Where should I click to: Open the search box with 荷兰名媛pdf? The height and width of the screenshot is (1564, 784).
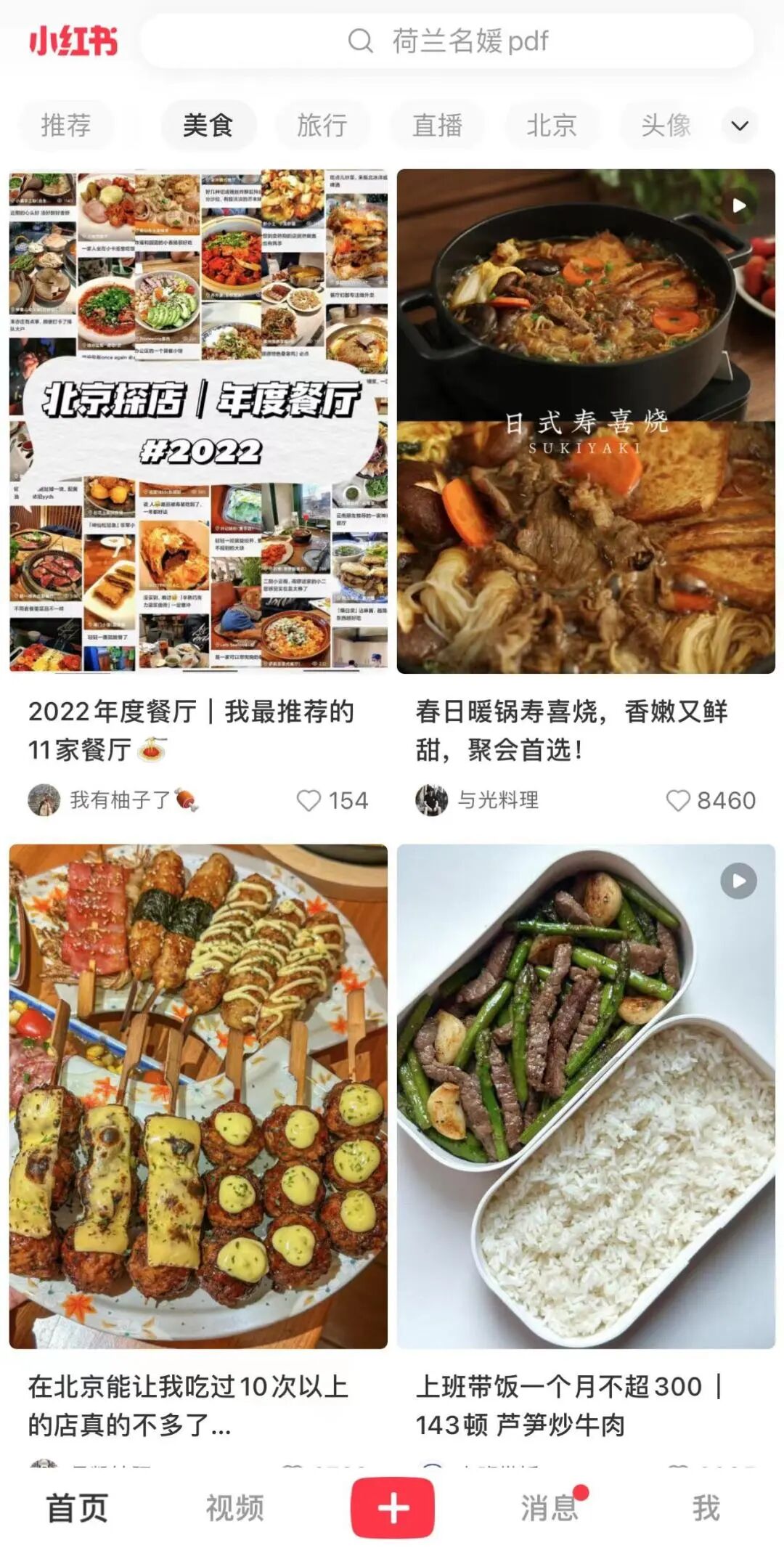(446, 41)
